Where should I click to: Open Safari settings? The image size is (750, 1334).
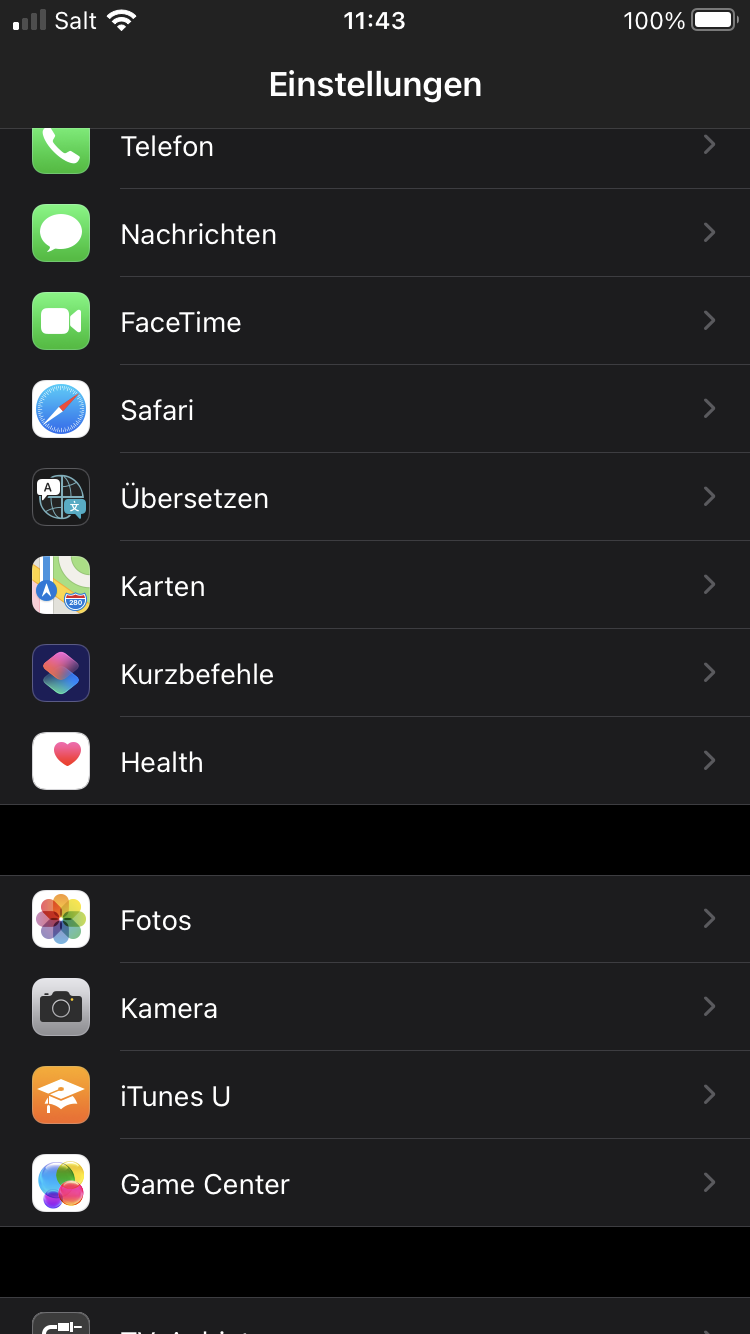(x=374, y=410)
